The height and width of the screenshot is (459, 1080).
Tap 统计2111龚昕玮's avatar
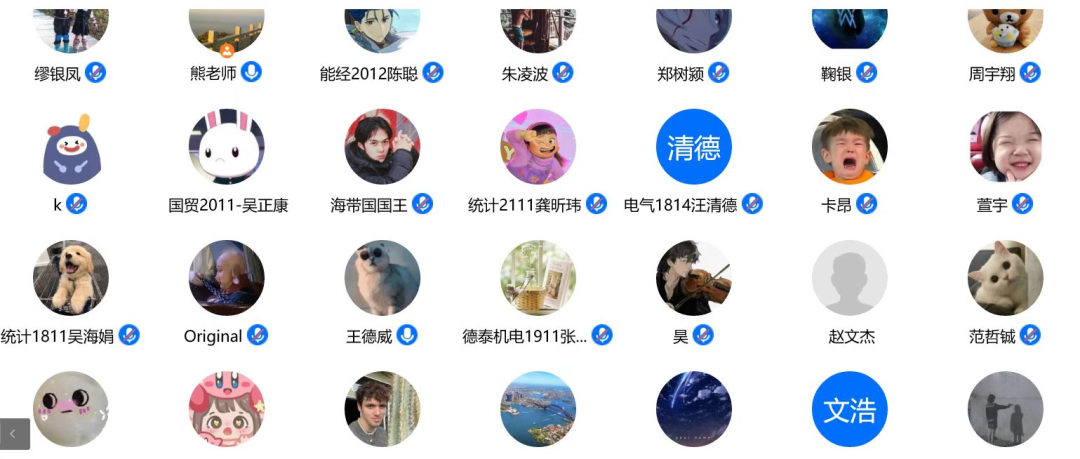click(538, 148)
